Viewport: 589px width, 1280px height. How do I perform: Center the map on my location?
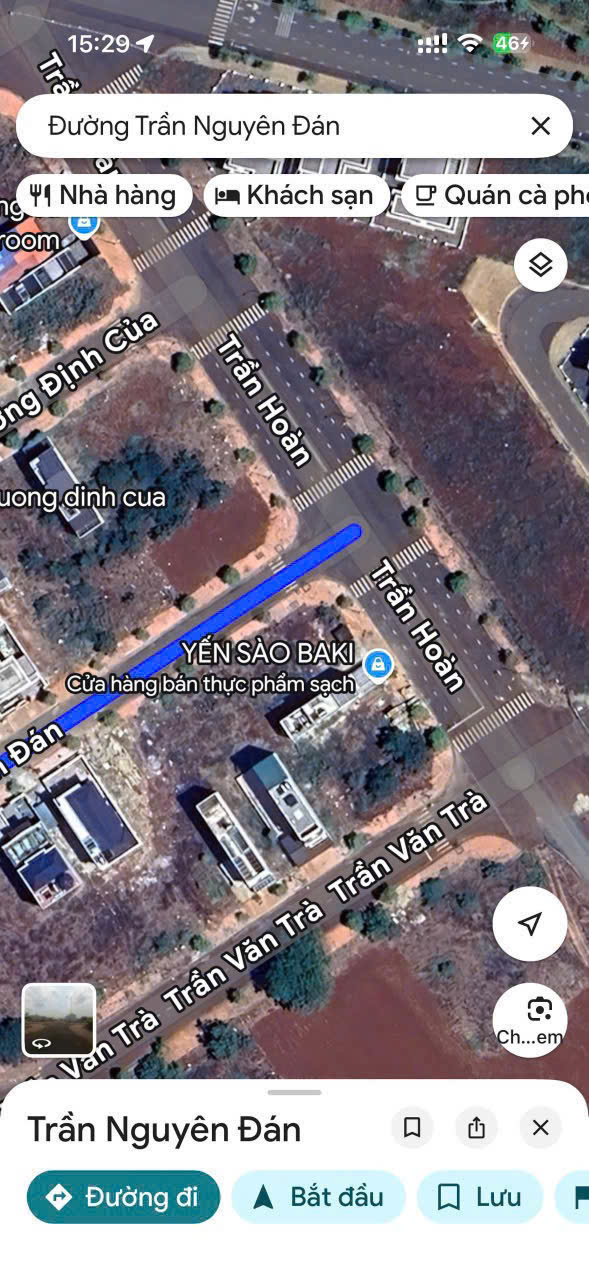click(530, 924)
